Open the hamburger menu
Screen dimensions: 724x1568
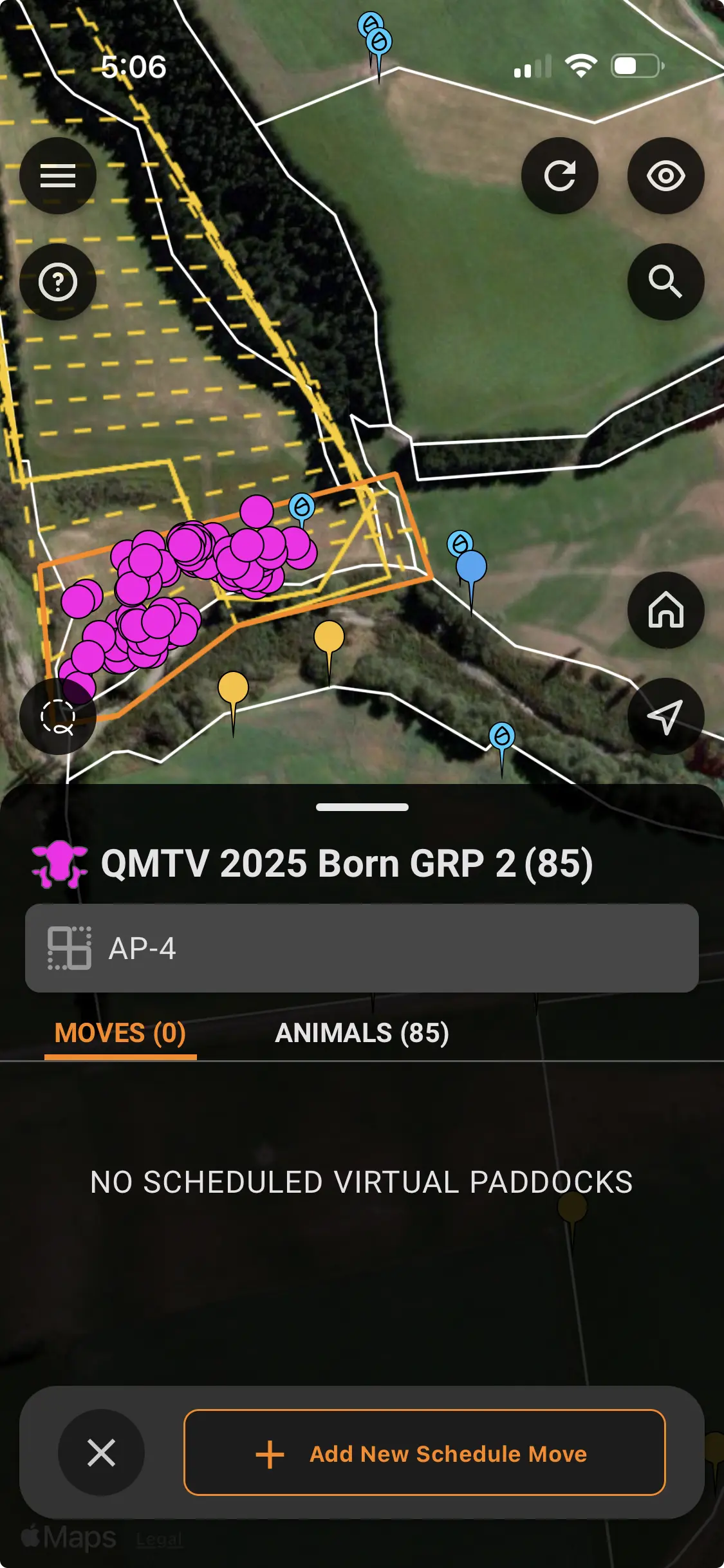(58, 176)
